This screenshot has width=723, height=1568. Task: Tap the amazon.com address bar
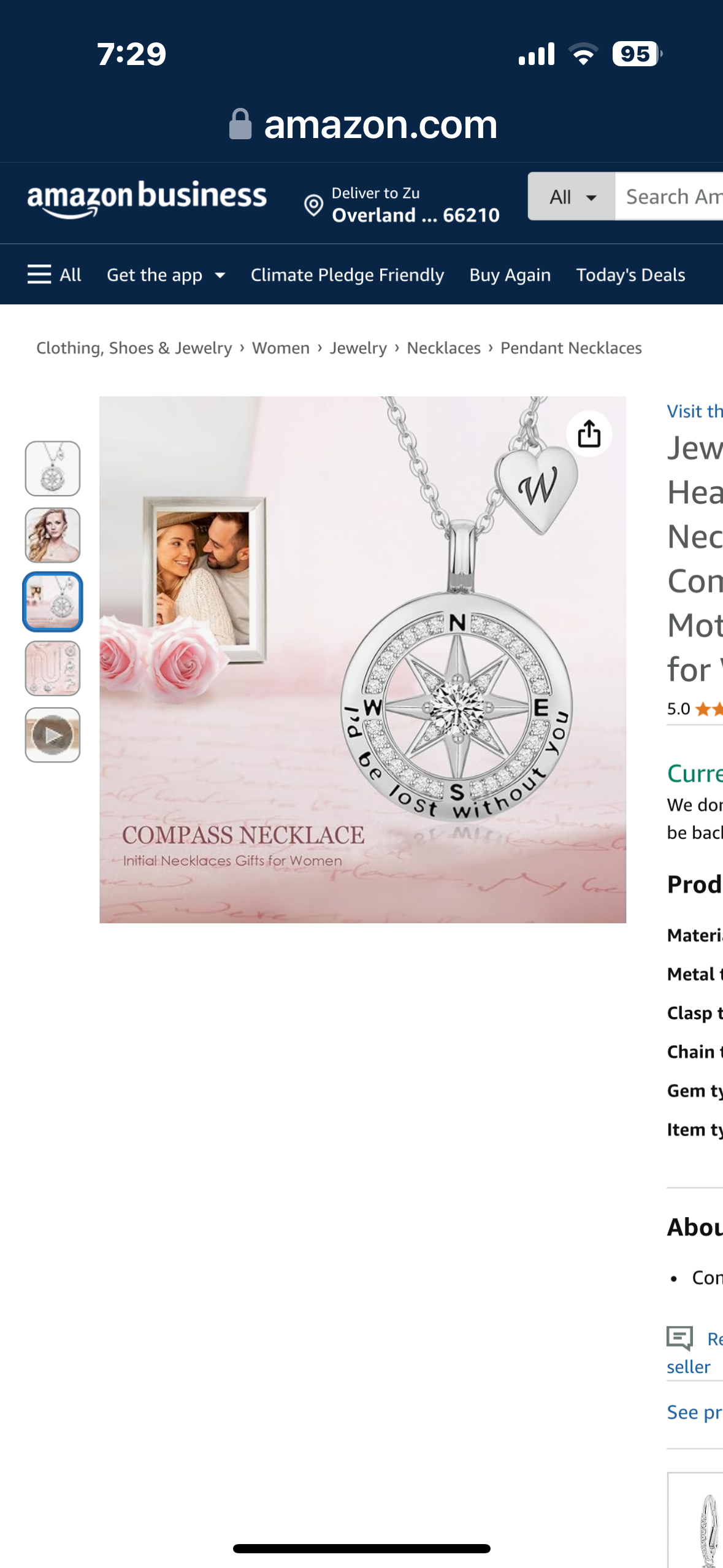tap(362, 125)
